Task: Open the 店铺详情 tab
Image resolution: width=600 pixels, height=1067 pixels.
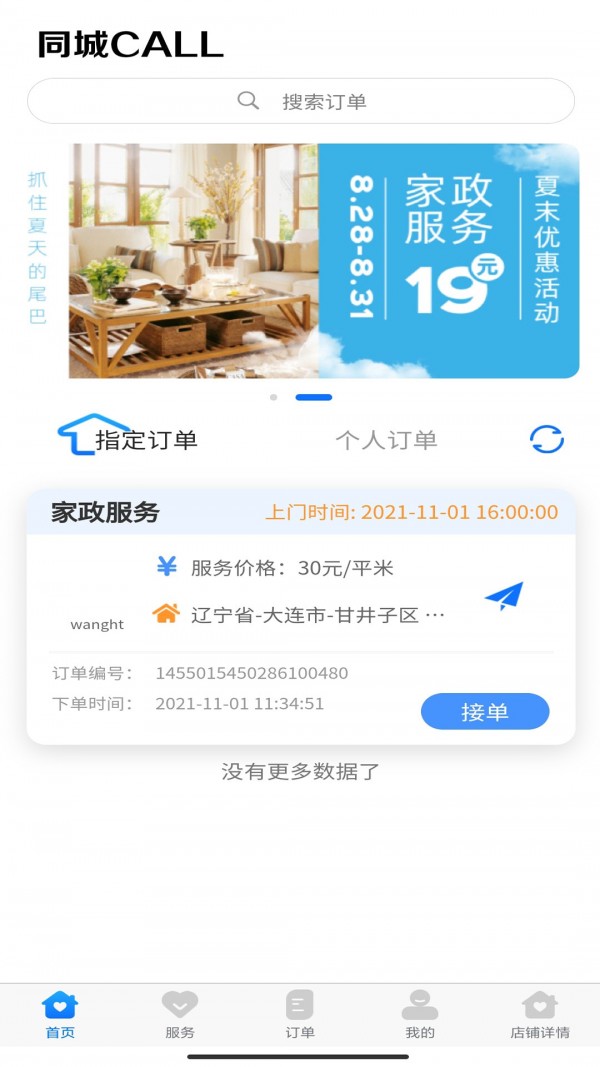Action: (x=540, y=1015)
